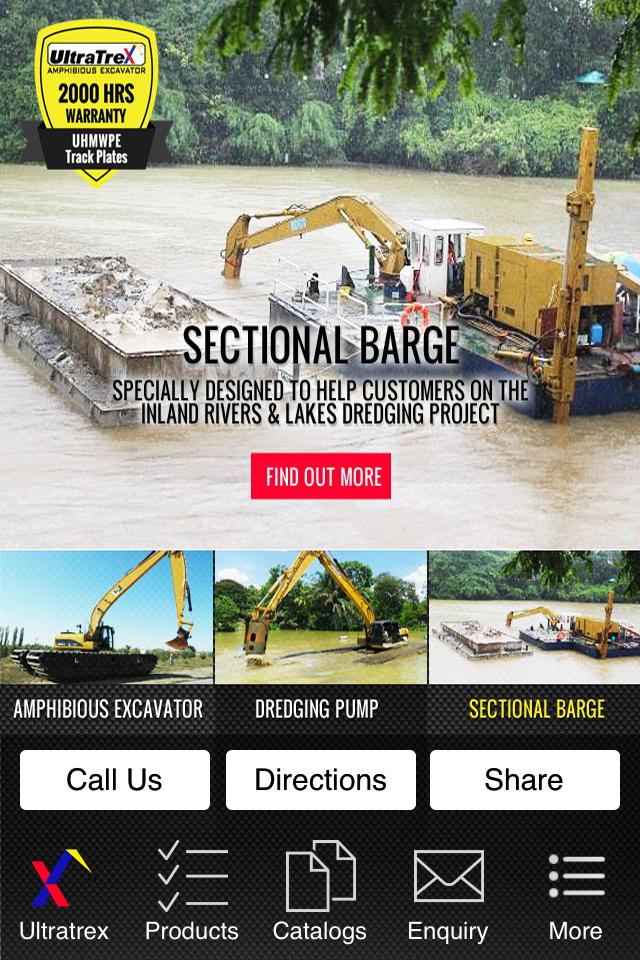640x960 pixels.
Task: Open the Enquiry tab
Action: coord(448,892)
